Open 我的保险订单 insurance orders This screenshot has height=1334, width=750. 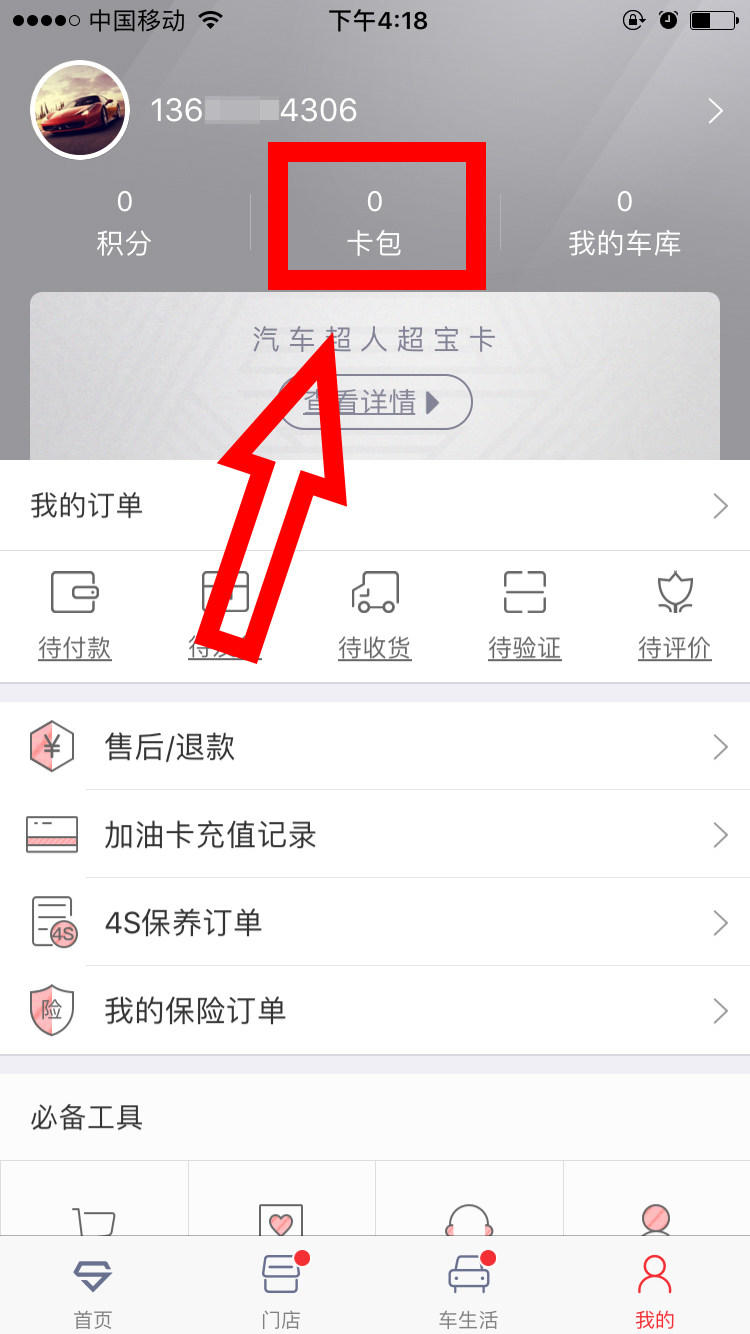[x=375, y=1010]
